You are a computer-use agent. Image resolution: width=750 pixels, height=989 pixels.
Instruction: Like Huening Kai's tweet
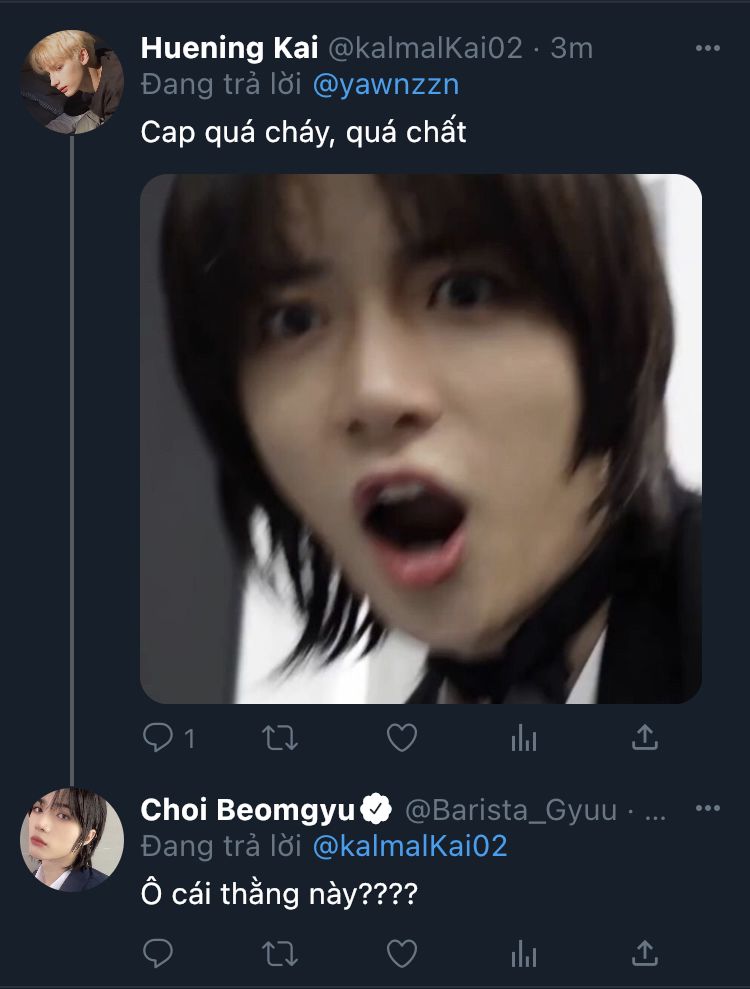click(402, 739)
